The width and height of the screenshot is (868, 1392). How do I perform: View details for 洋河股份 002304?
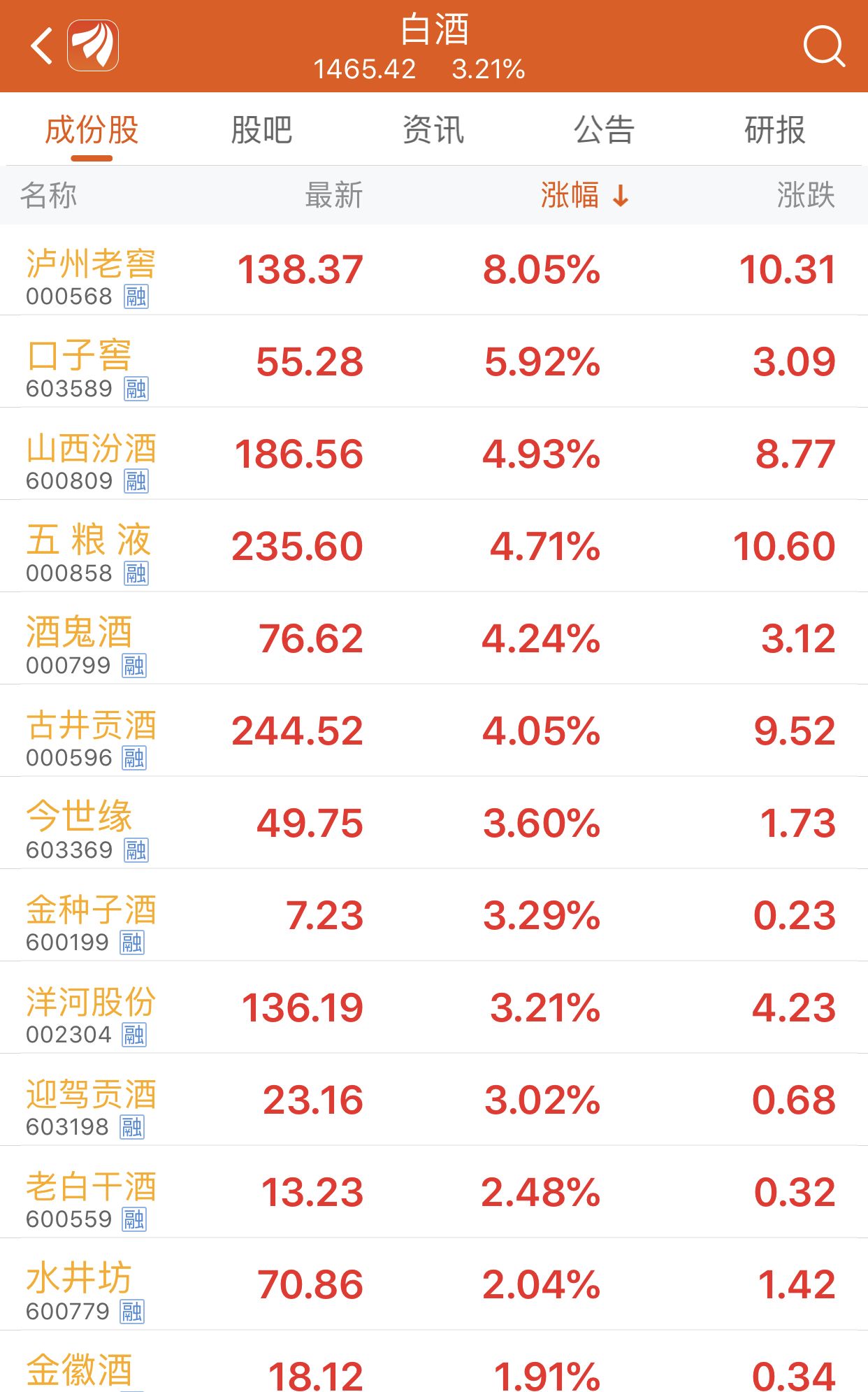tap(434, 1007)
